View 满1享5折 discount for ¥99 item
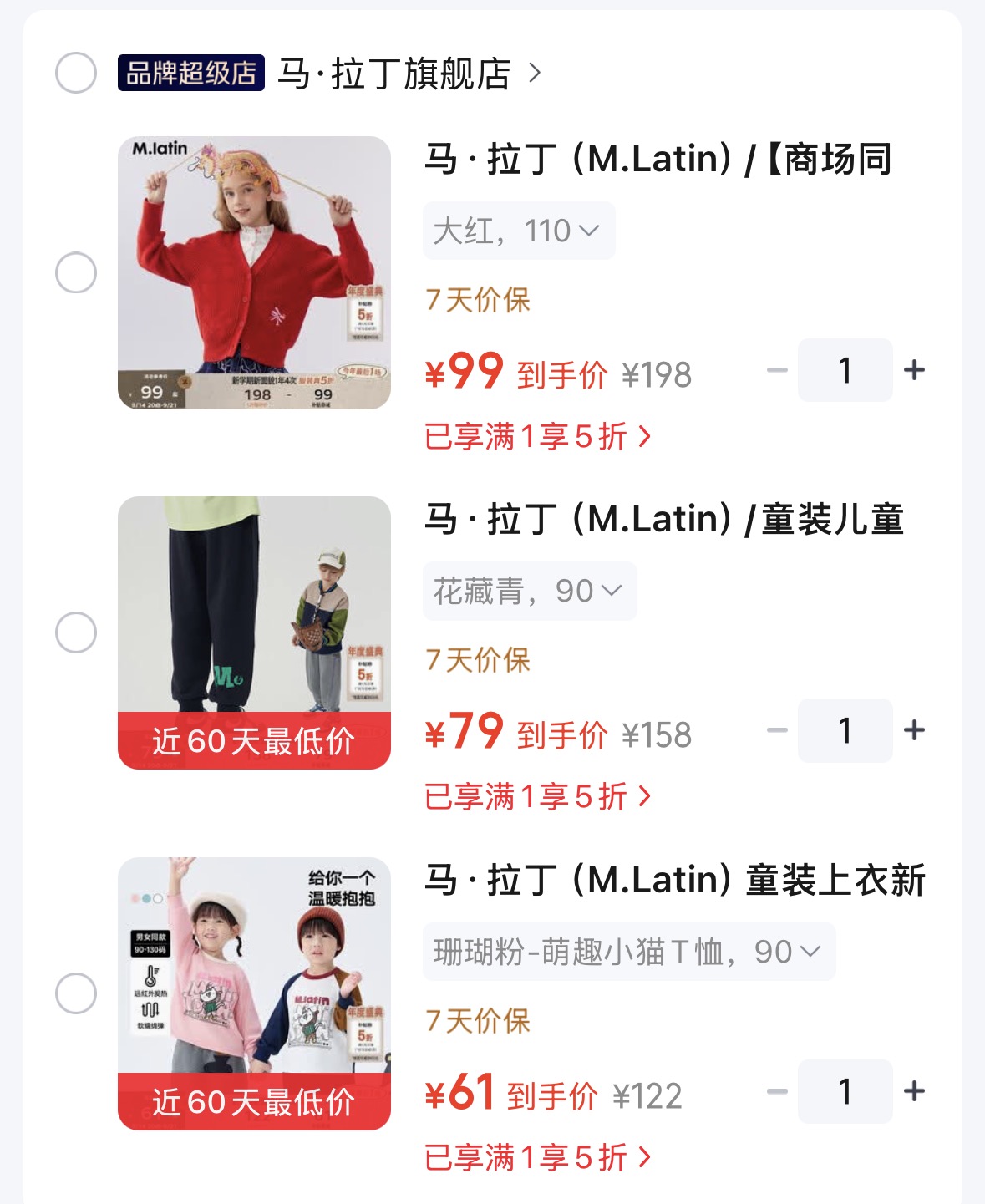 click(x=537, y=436)
